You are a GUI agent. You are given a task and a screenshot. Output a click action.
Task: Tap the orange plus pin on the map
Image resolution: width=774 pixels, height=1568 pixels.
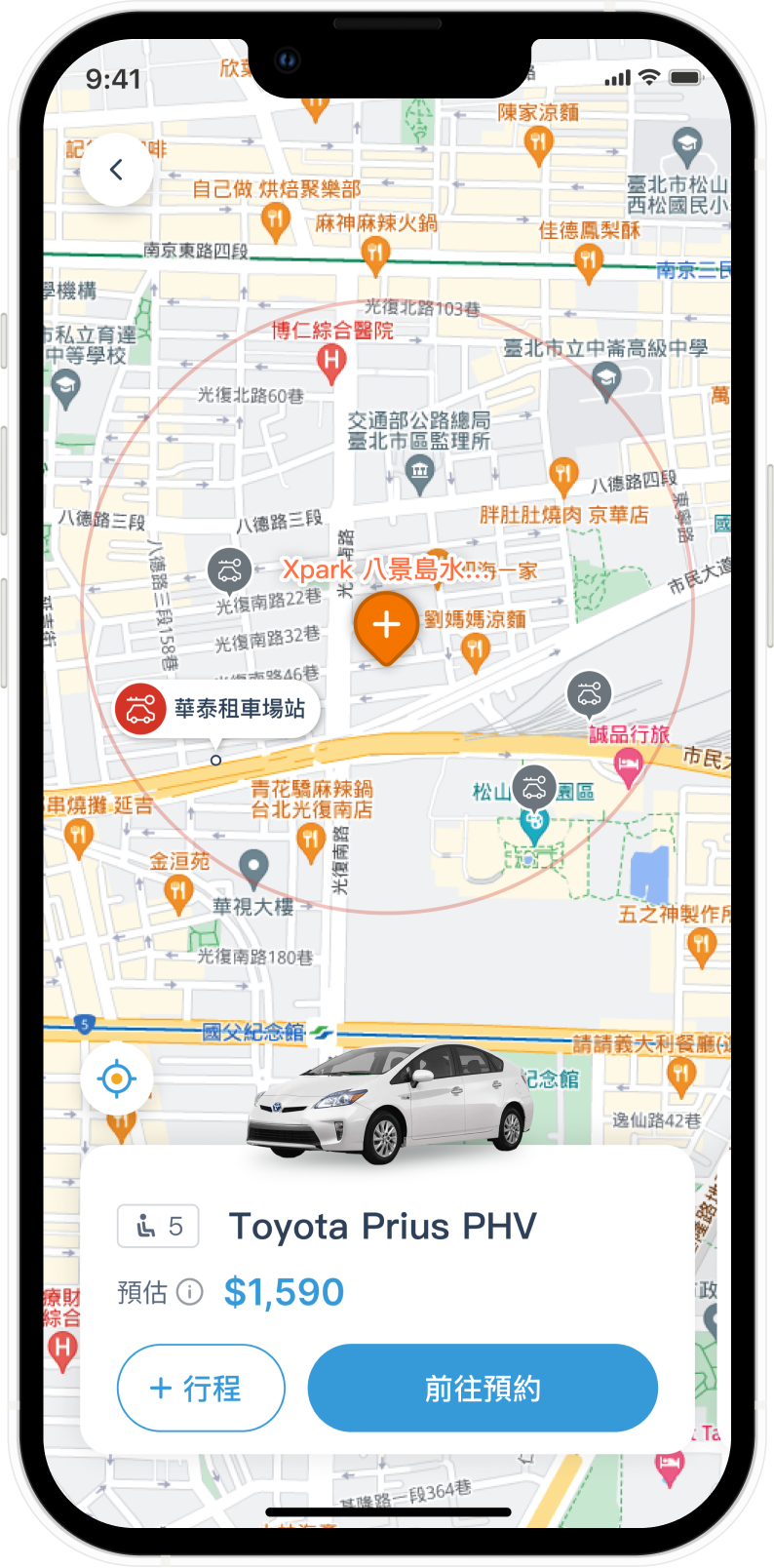click(387, 625)
